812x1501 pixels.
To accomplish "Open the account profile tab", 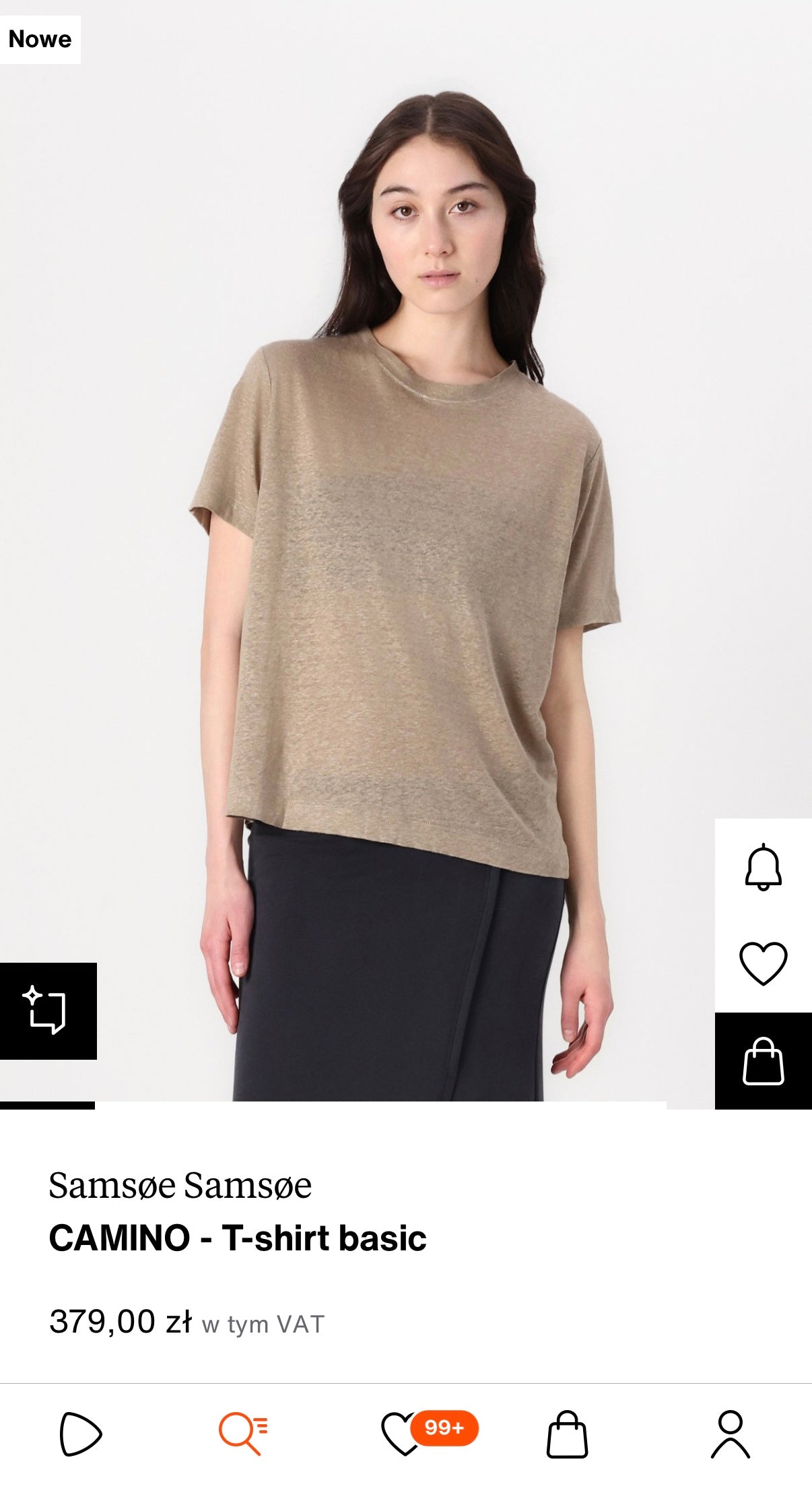I will coord(730,1434).
